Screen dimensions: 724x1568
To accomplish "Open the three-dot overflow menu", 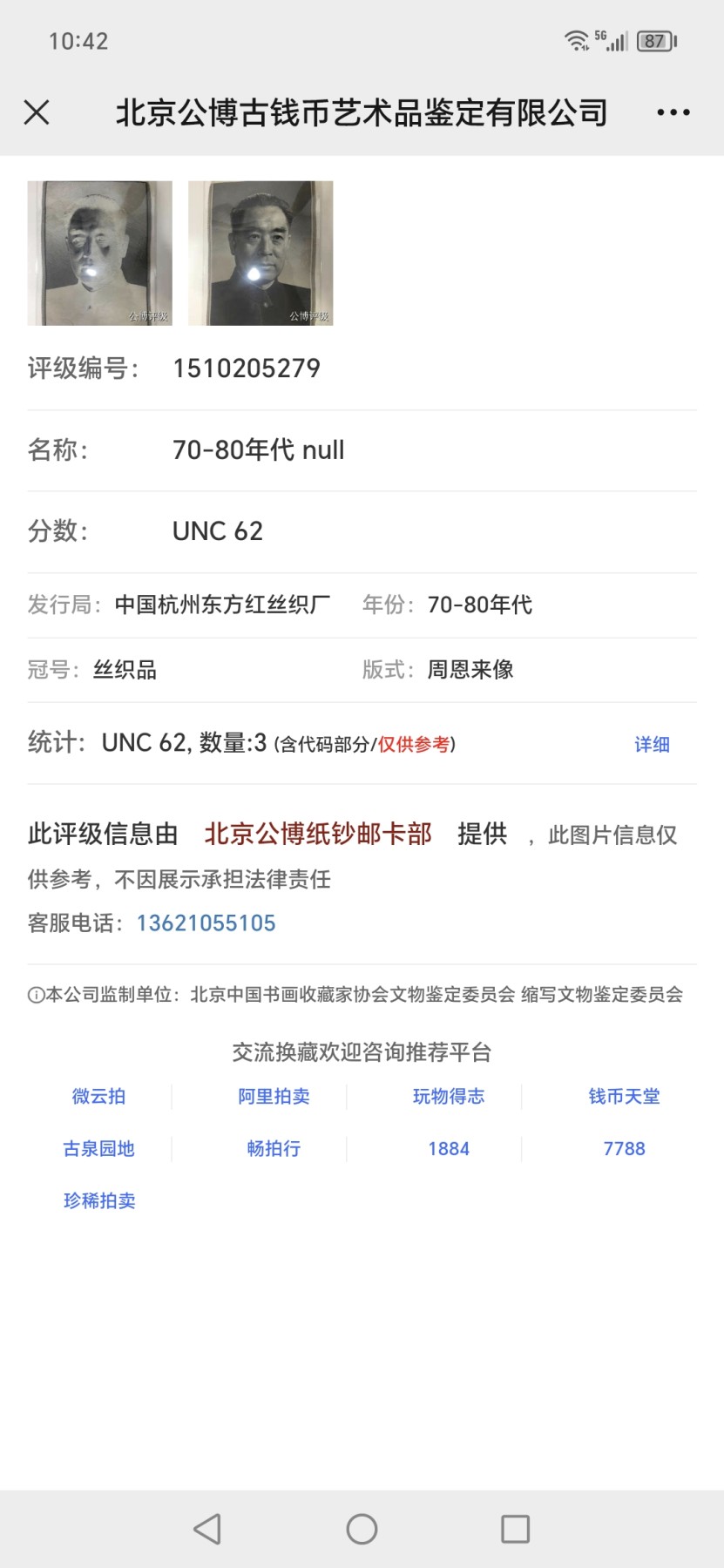I will pos(673,112).
